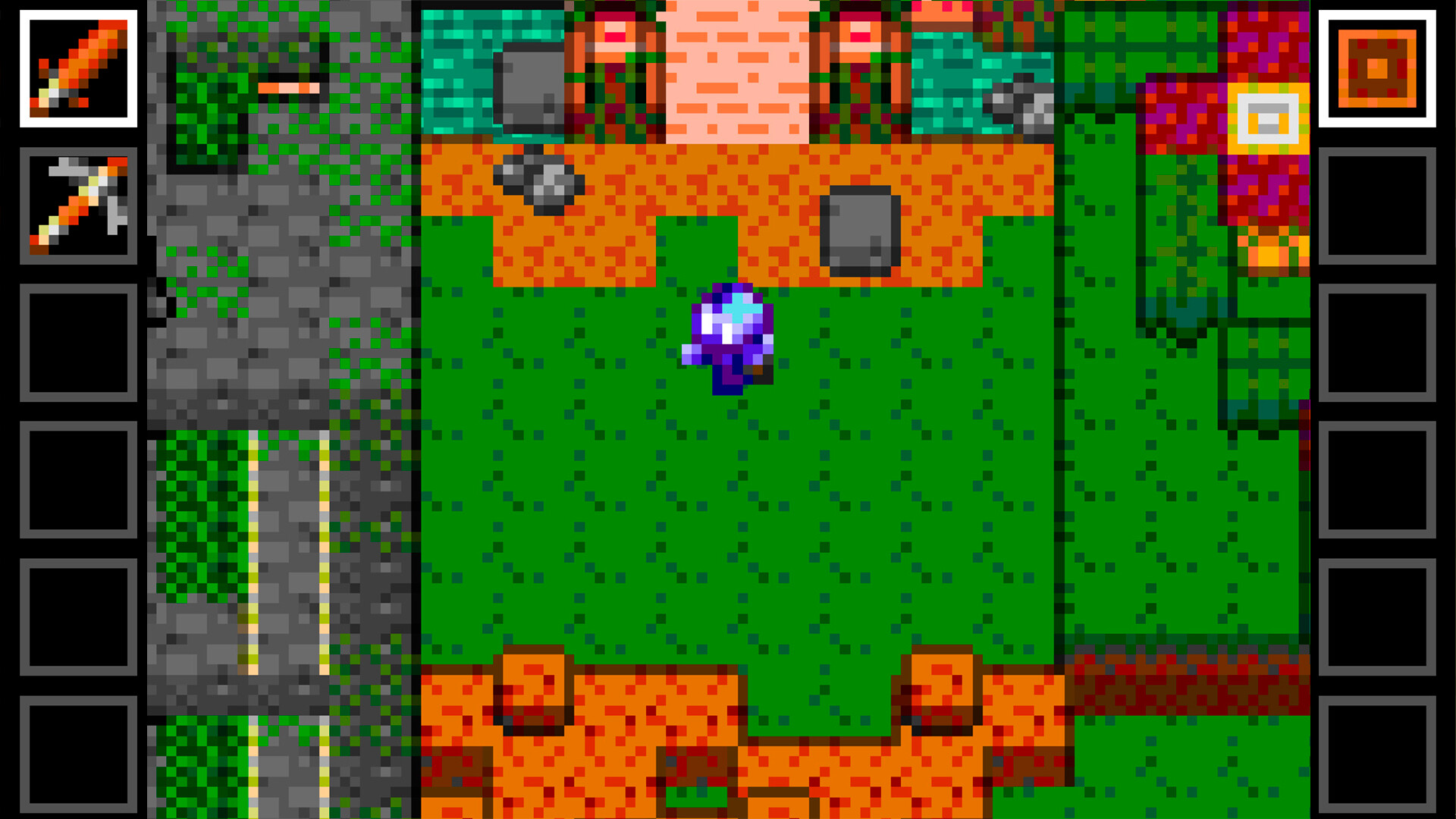
Task: Select the orange block item slot
Action: click(x=1376, y=68)
